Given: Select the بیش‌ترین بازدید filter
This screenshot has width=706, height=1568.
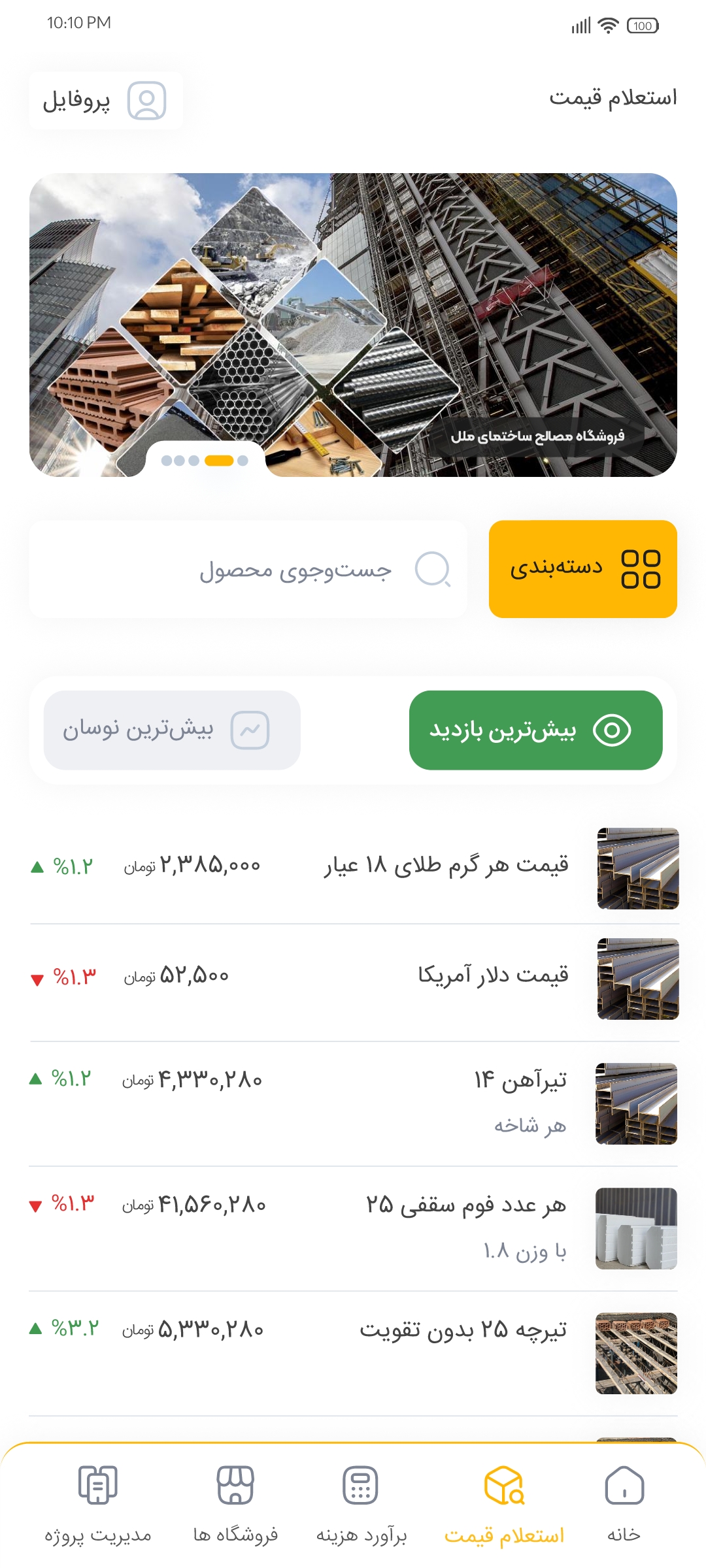Looking at the screenshot, I should (x=535, y=730).
